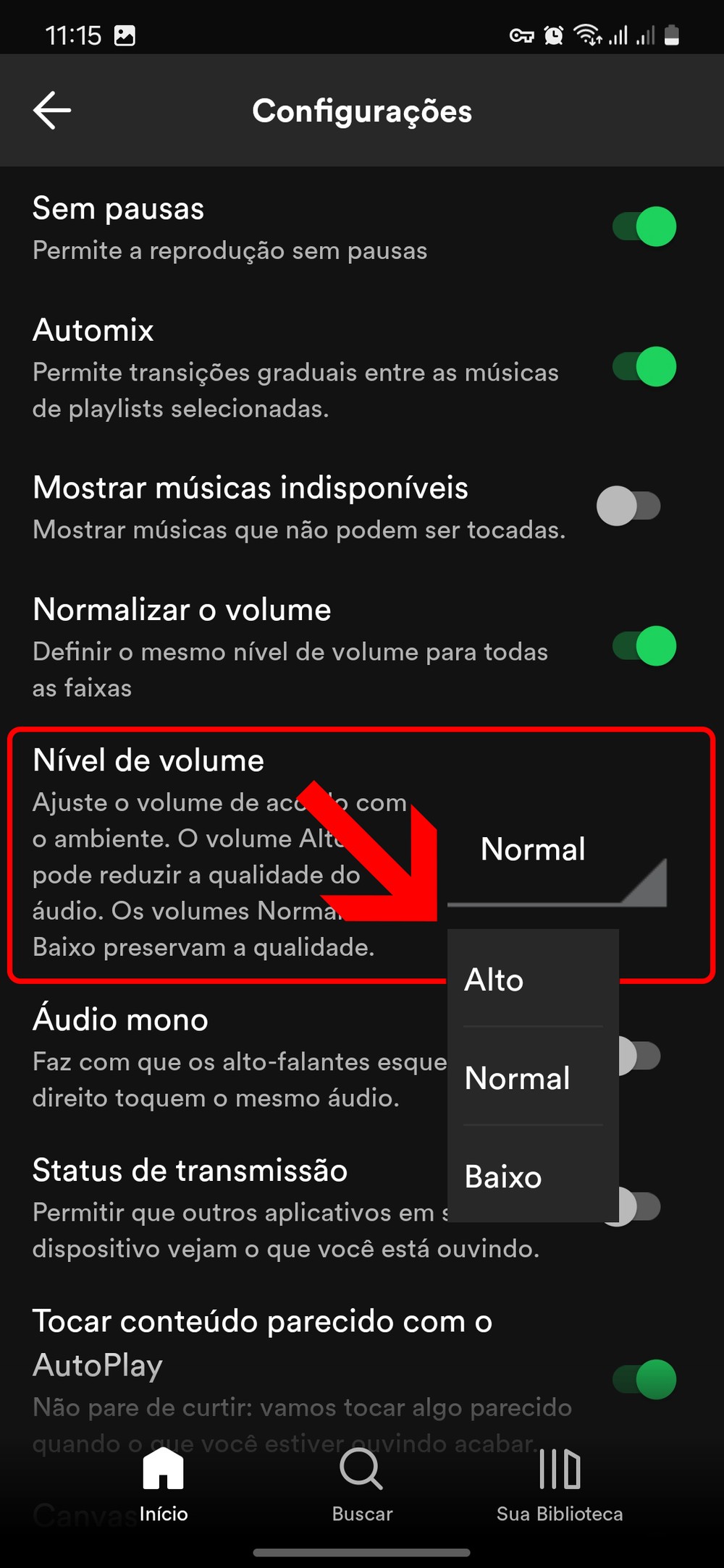Switch to the Início tab
Viewport: 724px width, 1568px height.
click(164, 1485)
